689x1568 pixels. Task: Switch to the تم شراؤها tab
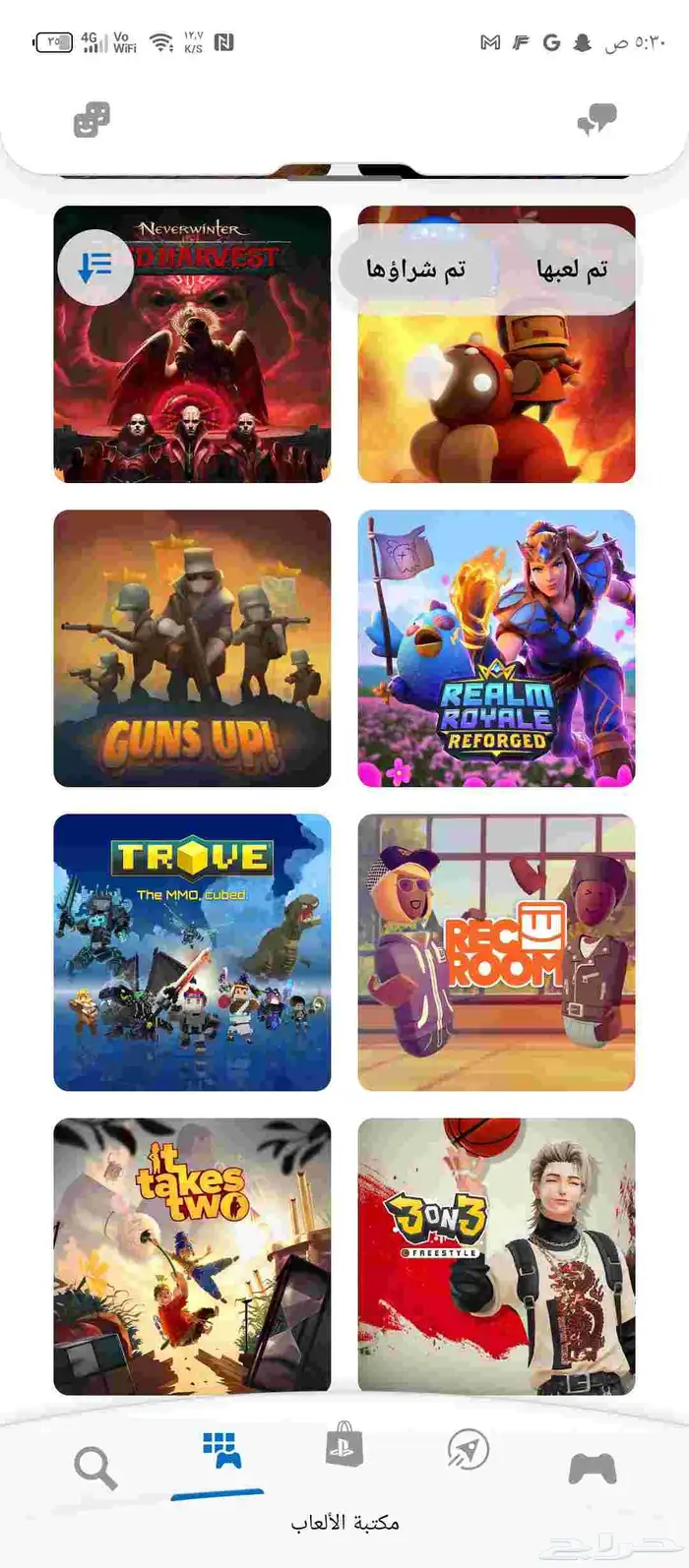click(x=415, y=269)
